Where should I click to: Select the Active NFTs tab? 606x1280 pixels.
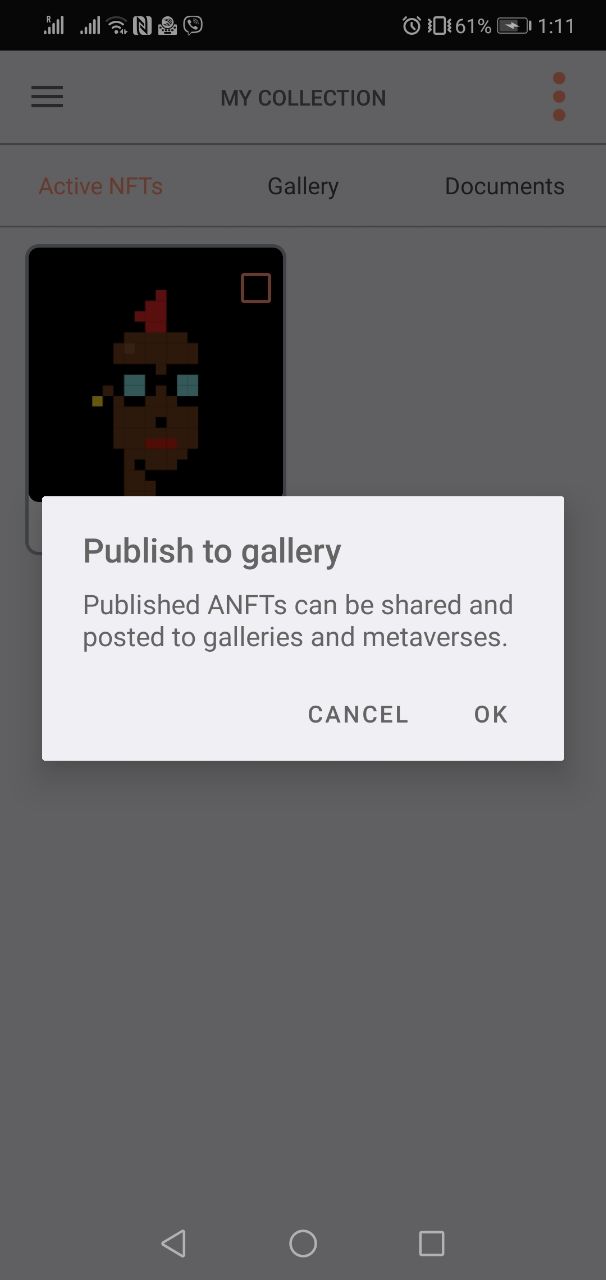pos(101,186)
